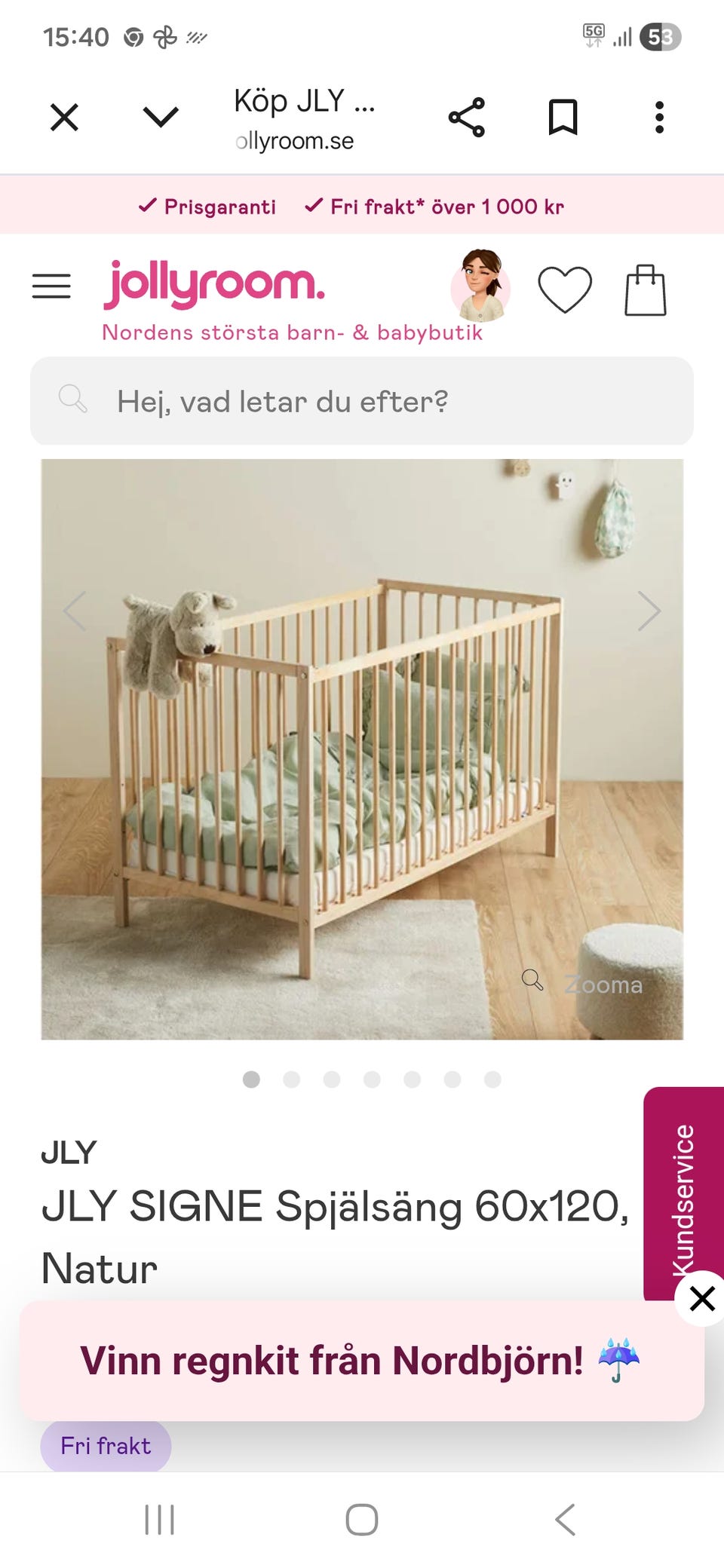Image resolution: width=724 pixels, height=1568 pixels.
Task: View the wishlist heart
Action: coord(564,289)
